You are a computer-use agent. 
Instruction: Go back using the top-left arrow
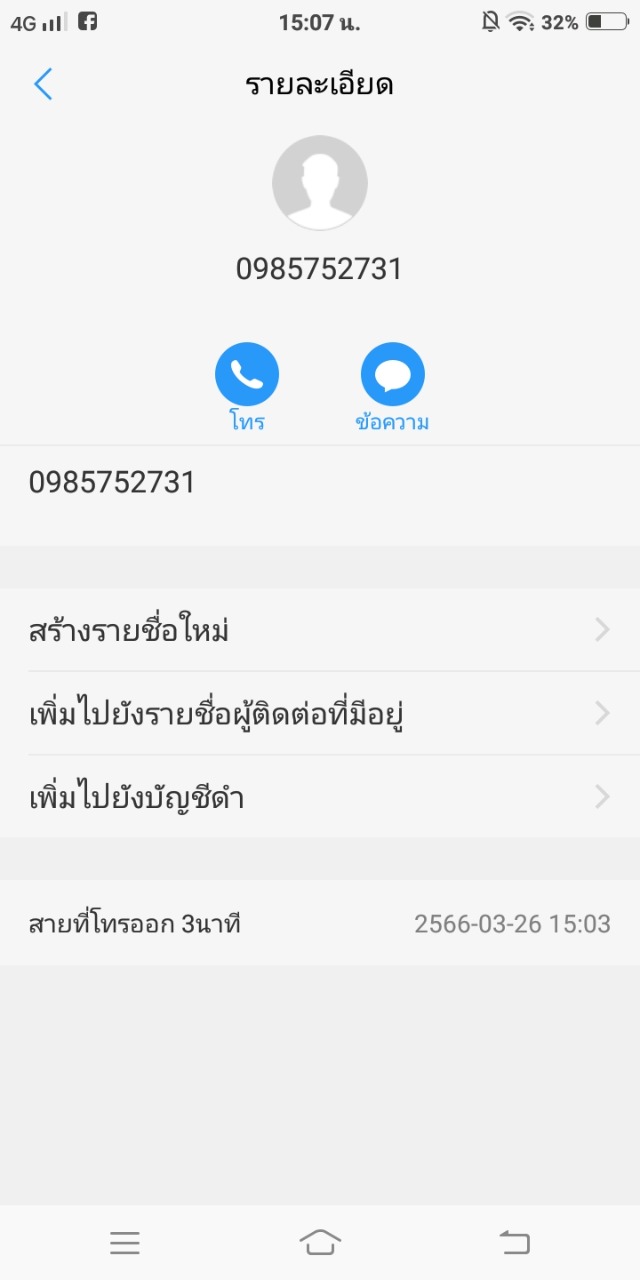pyautogui.click(x=43, y=85)
